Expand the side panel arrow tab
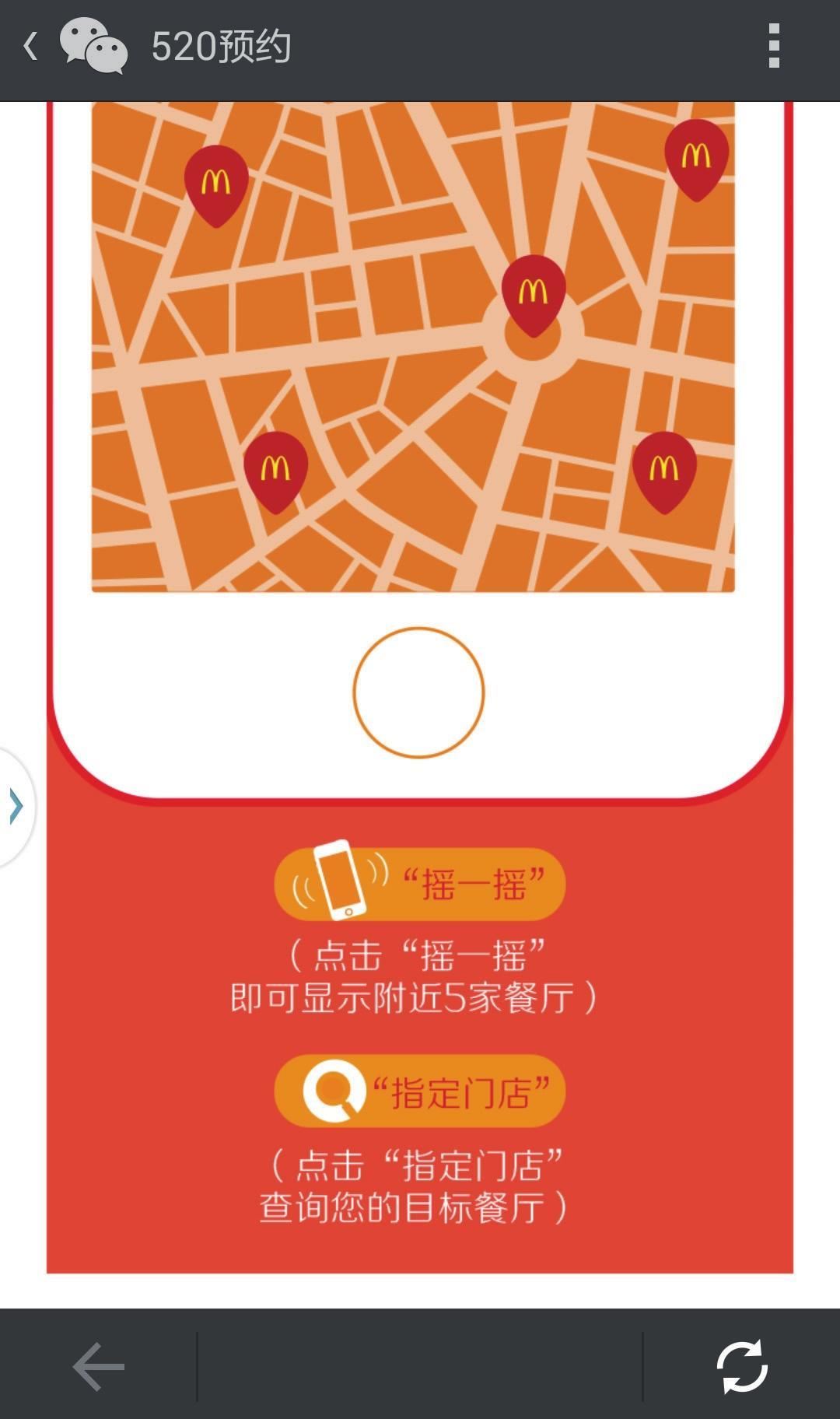 click(x=16, y=806)
